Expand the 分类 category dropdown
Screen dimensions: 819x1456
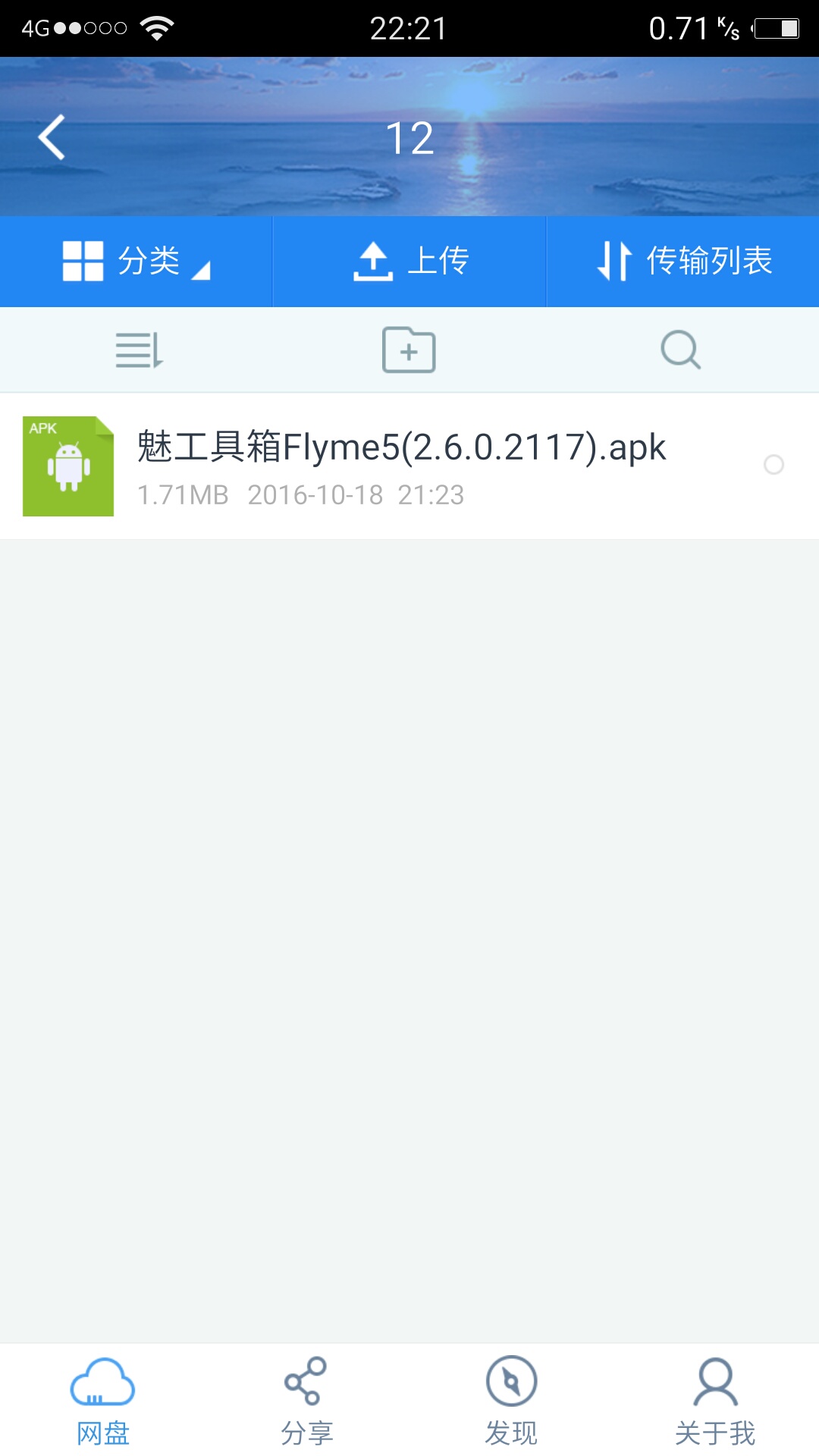135,261
